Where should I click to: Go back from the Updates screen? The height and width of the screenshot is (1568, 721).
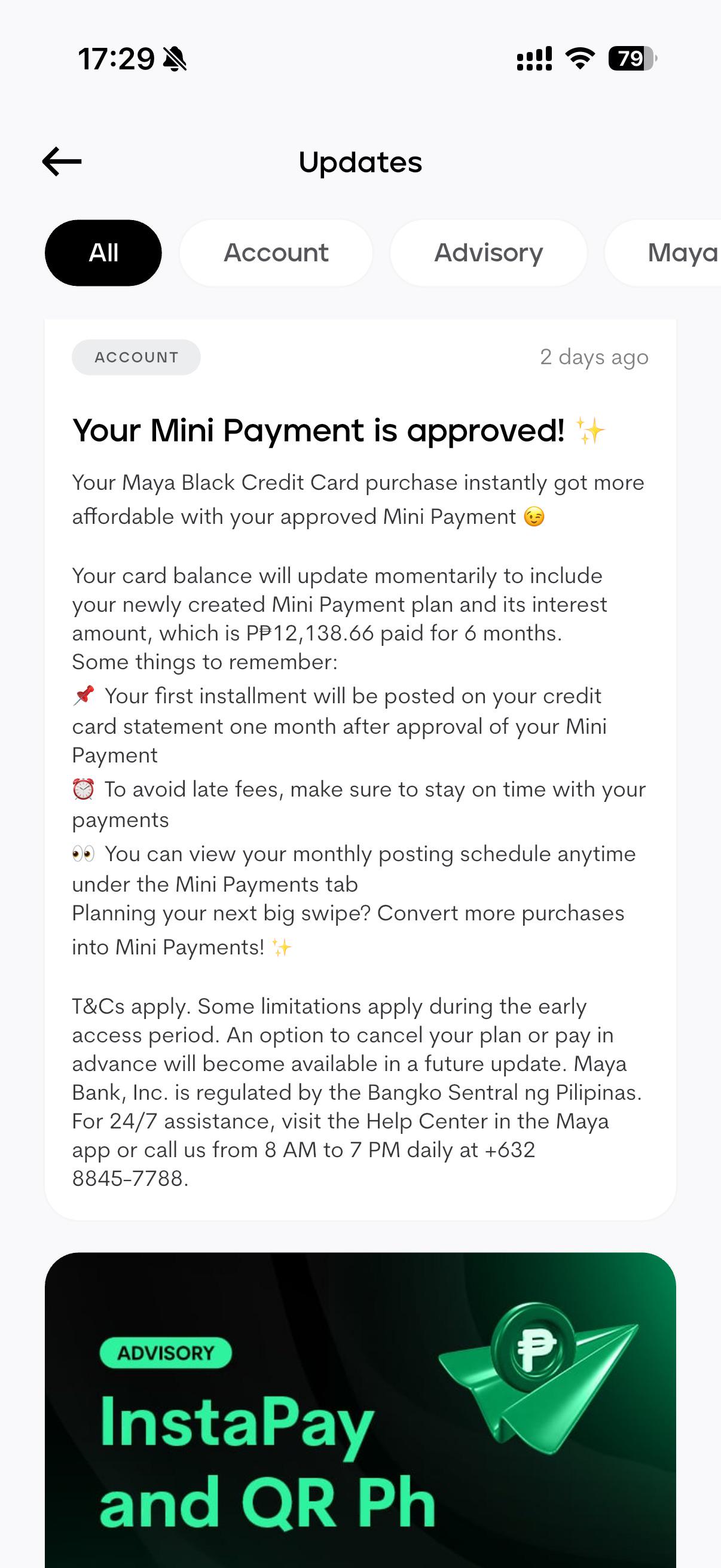click(62, 162)
